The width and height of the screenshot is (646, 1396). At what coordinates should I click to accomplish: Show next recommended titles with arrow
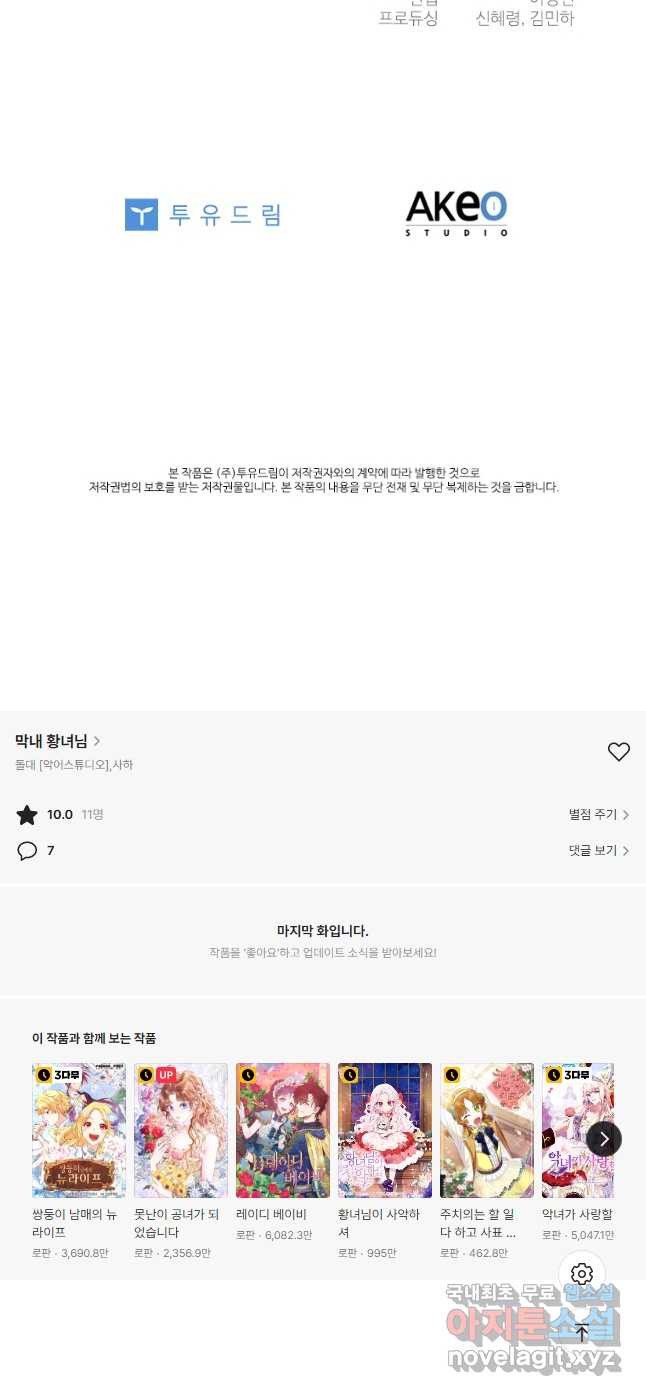tap(604, 1139)
